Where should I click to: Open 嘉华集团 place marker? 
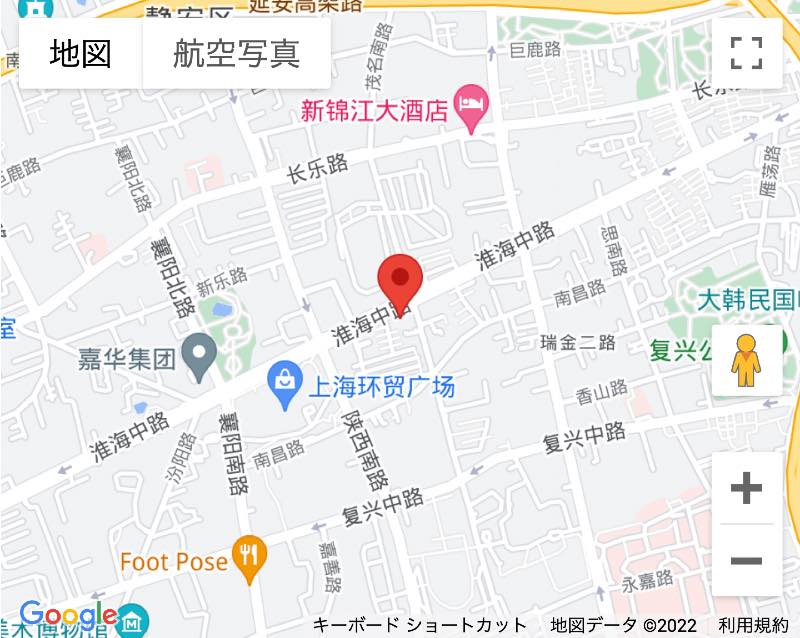[203, 357]
